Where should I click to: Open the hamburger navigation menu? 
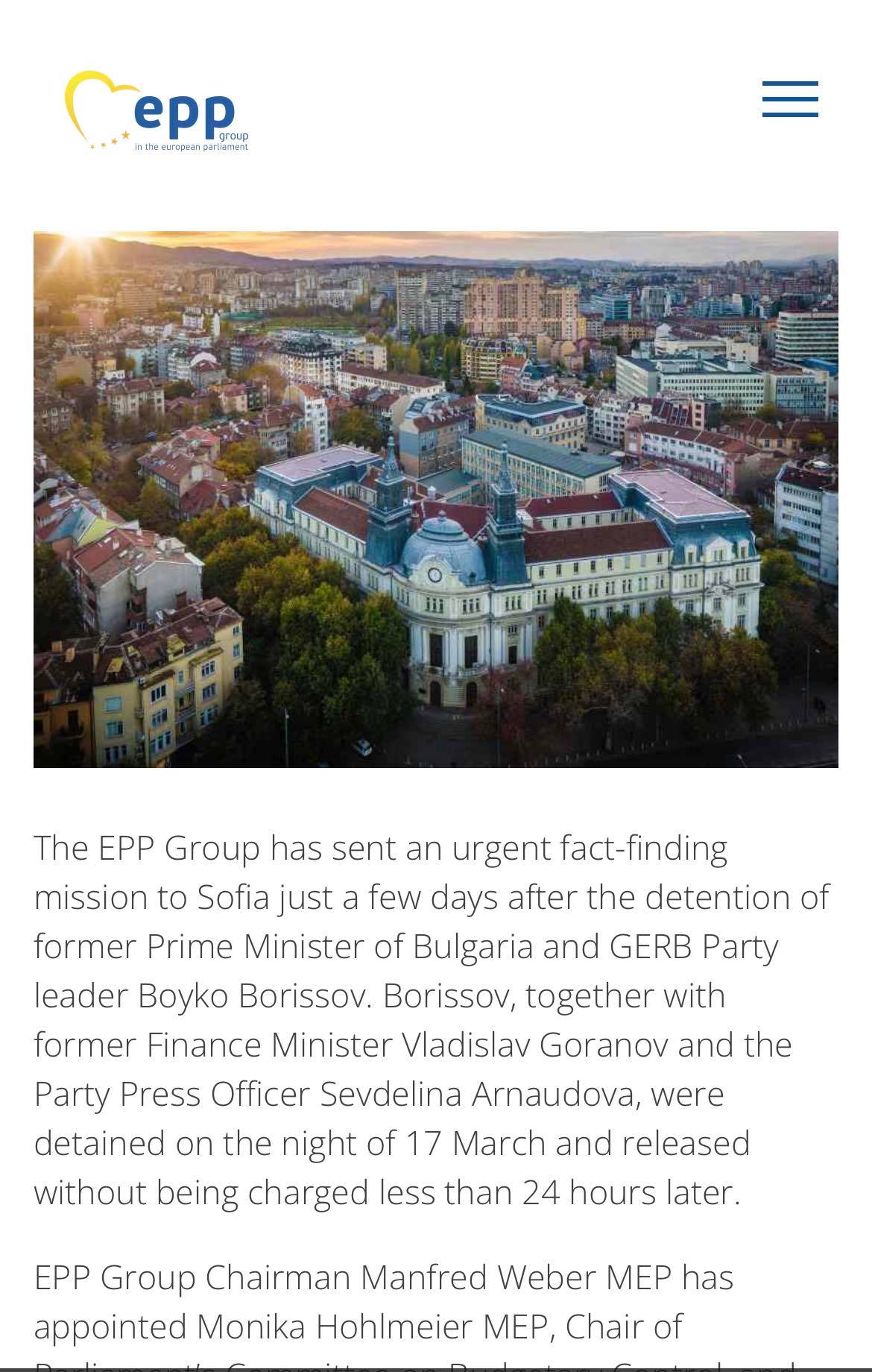tap(790, 99)
